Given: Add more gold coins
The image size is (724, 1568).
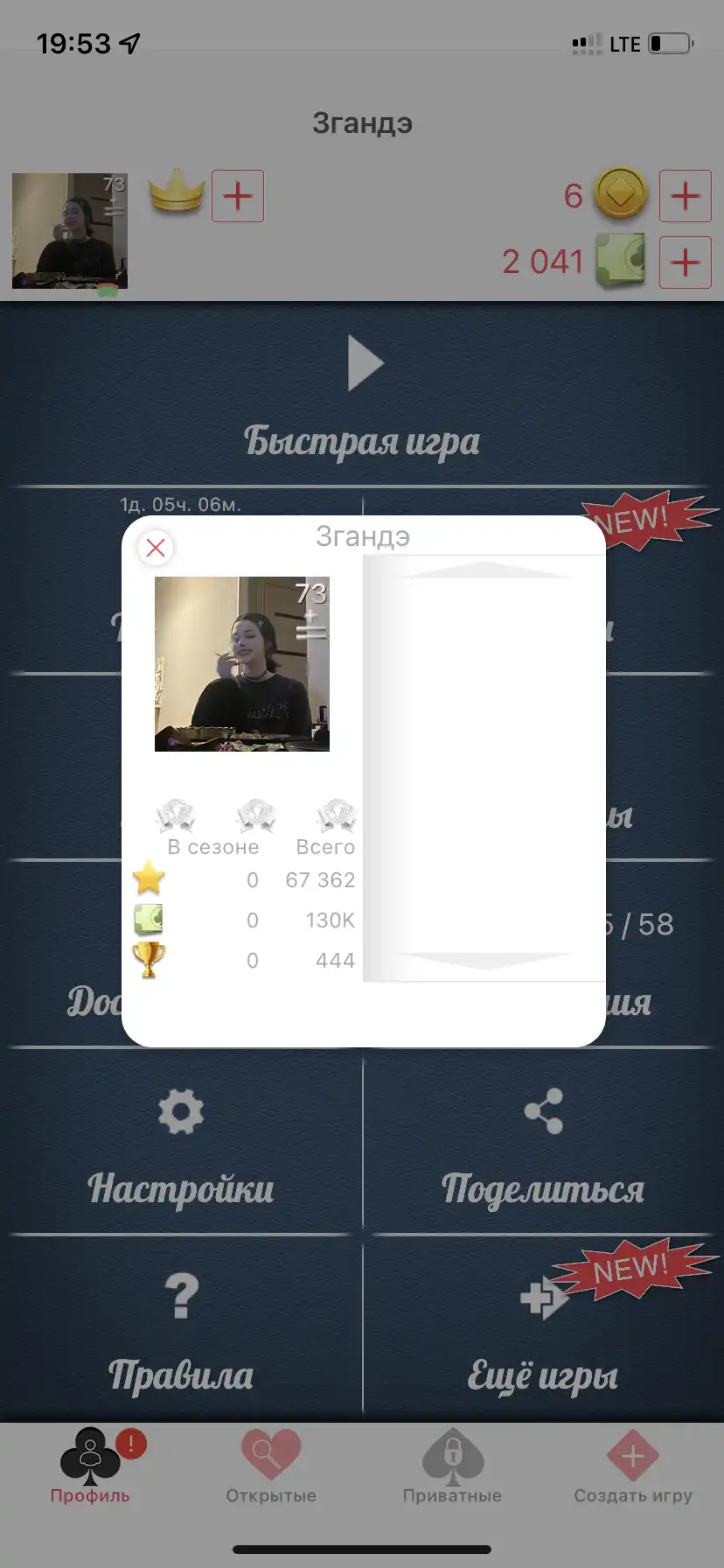Looking at the screenshot, I should click(x=685, y=196).
